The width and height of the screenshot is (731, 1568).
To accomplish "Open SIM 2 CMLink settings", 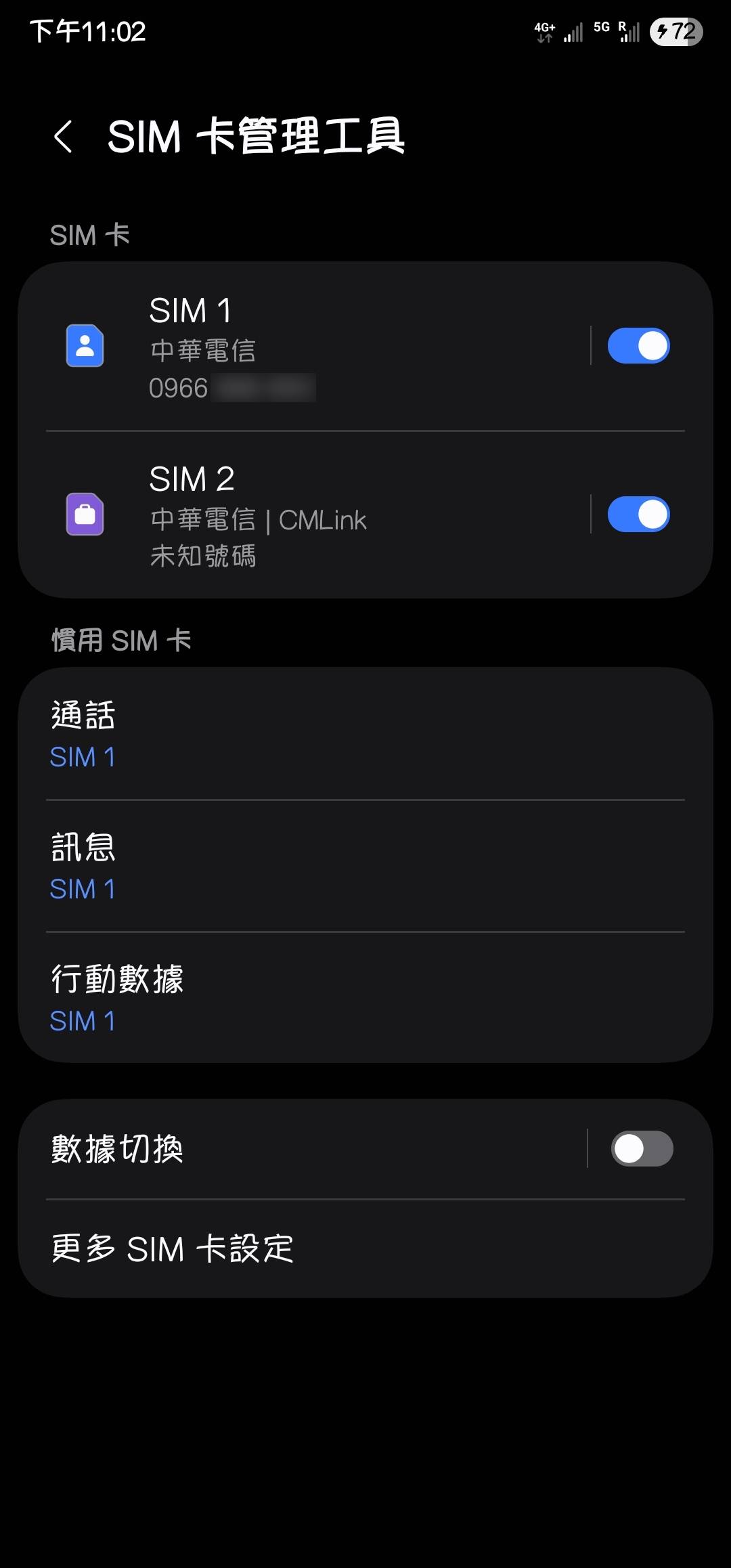I will 305,515.
